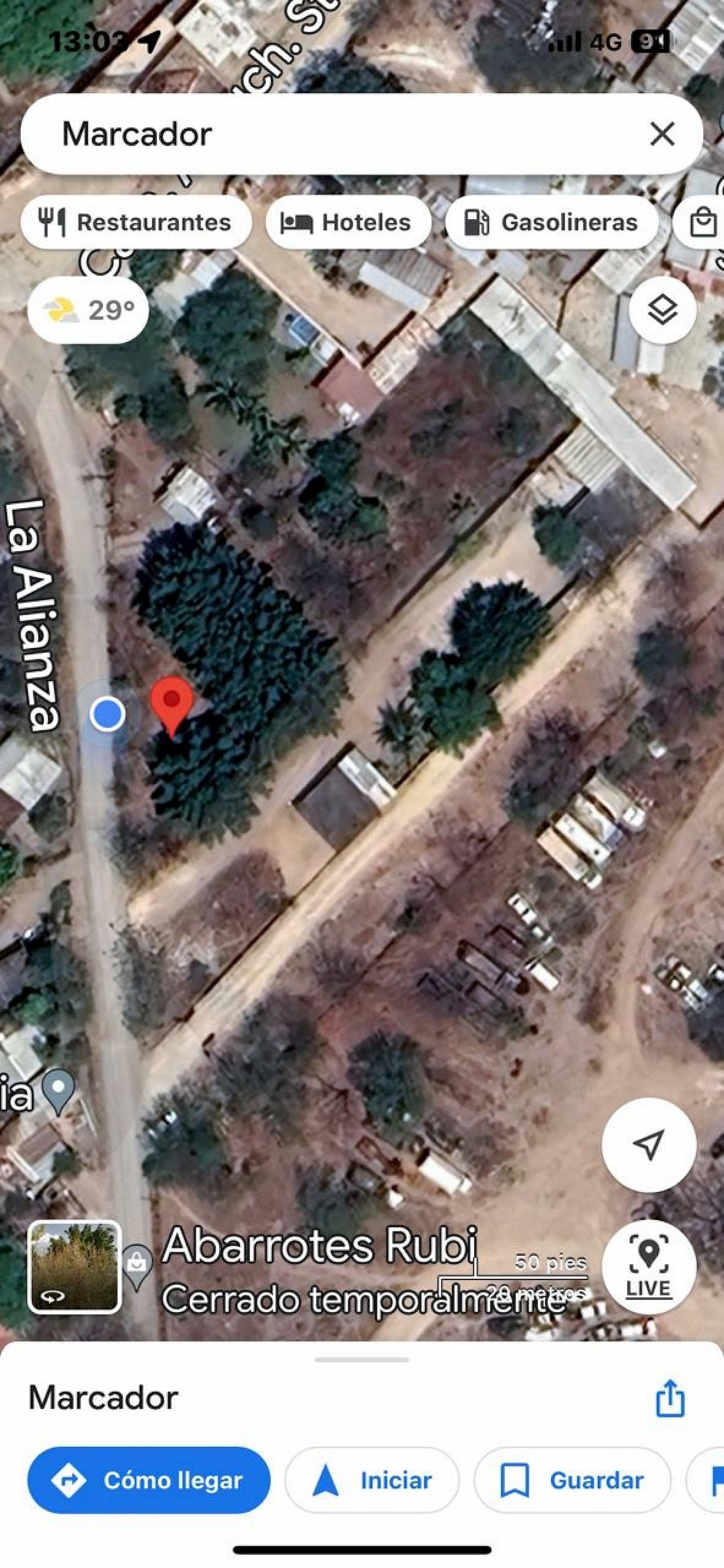Open the Abarrotes Rubi place marker
724x1568 pixels.
coord(137,1265)
